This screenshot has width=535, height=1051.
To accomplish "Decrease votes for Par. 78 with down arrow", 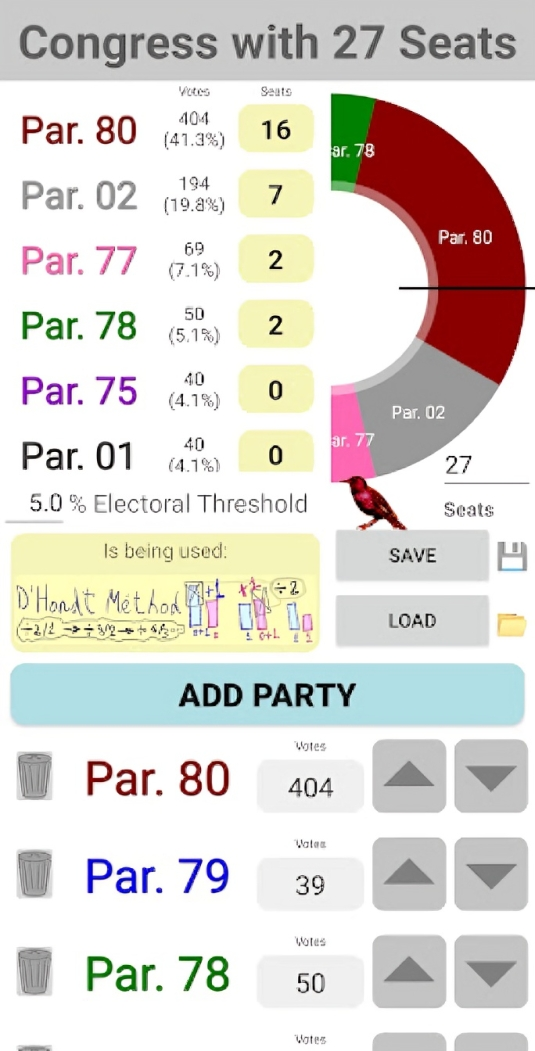I will coord(491,972).
